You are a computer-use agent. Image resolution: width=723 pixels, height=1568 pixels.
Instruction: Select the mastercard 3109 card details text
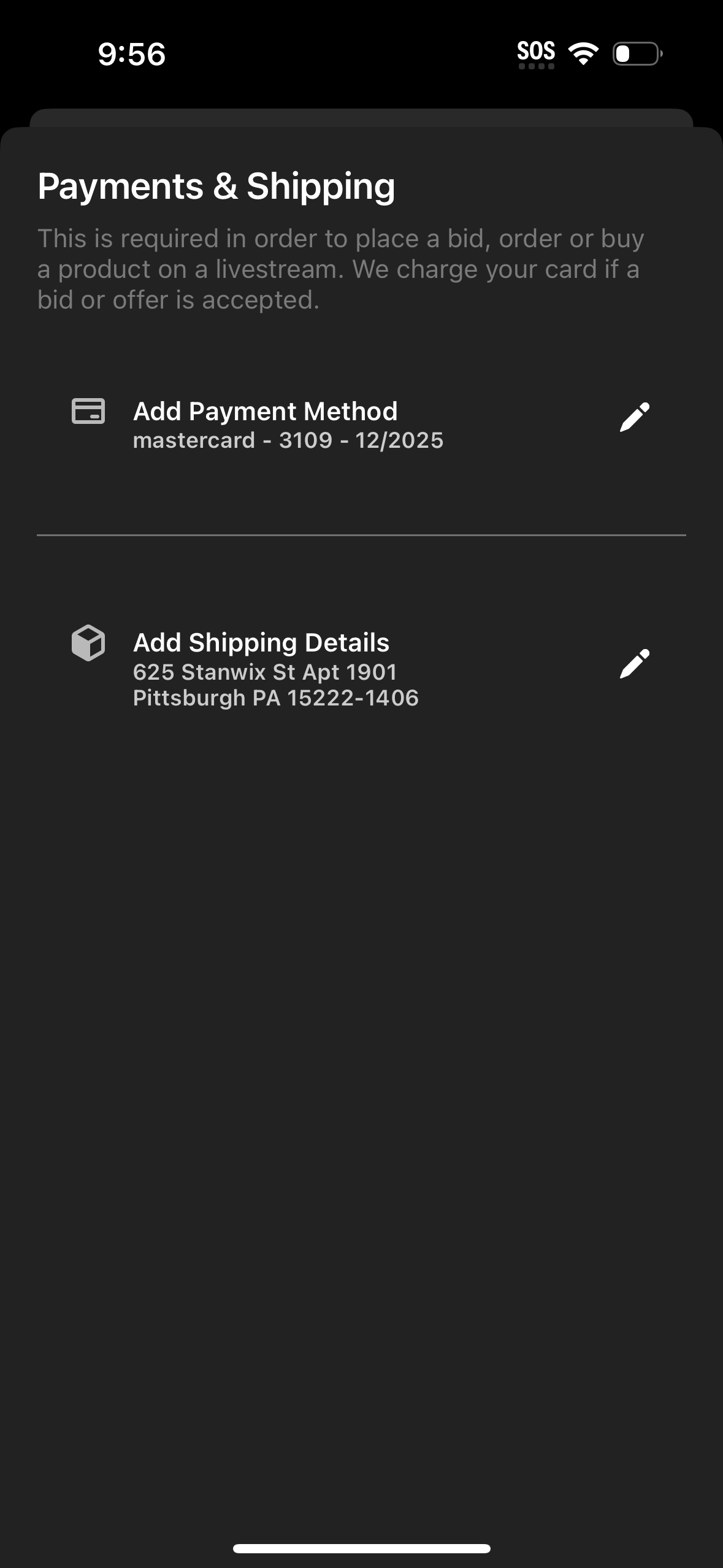click(x=288, y=440)
